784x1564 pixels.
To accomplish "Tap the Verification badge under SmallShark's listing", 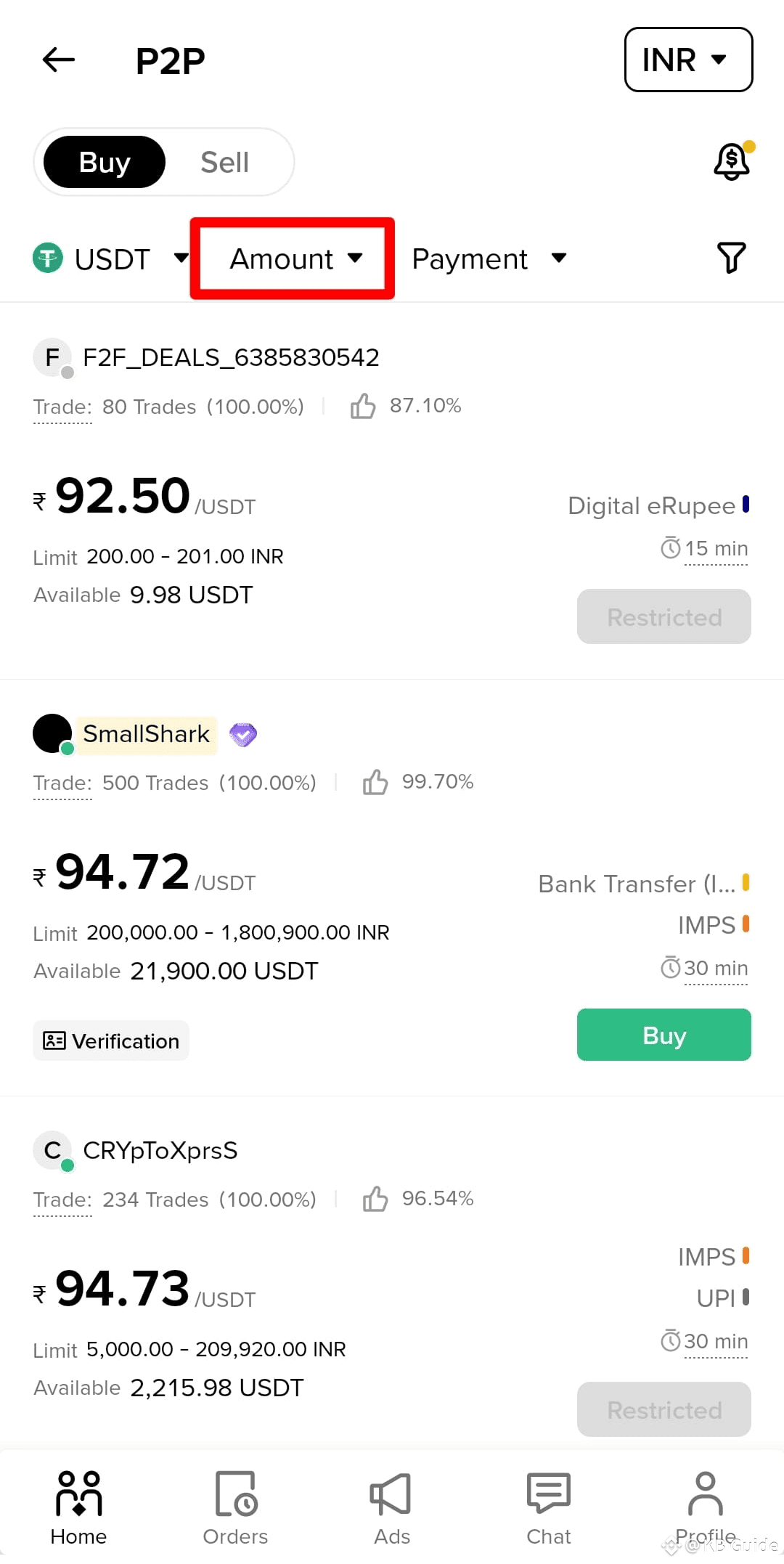I will pyautogui.click(x=110, y=1040).
